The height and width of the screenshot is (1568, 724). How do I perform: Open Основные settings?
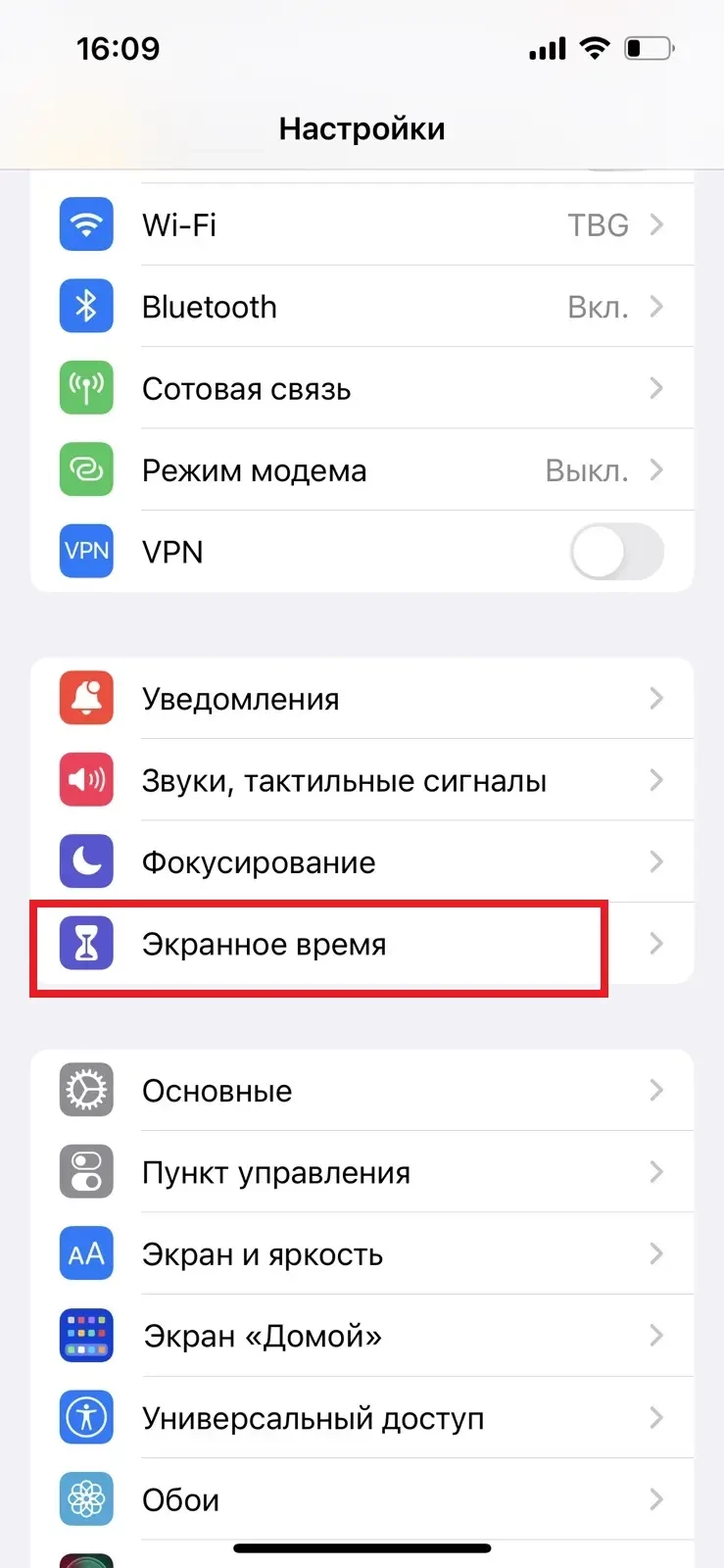(362, 1091)
